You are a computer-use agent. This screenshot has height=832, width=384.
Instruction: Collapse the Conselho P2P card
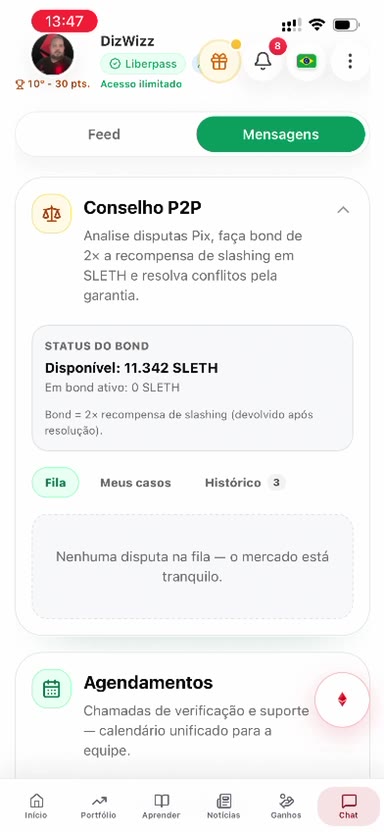(x=343, y=210)
